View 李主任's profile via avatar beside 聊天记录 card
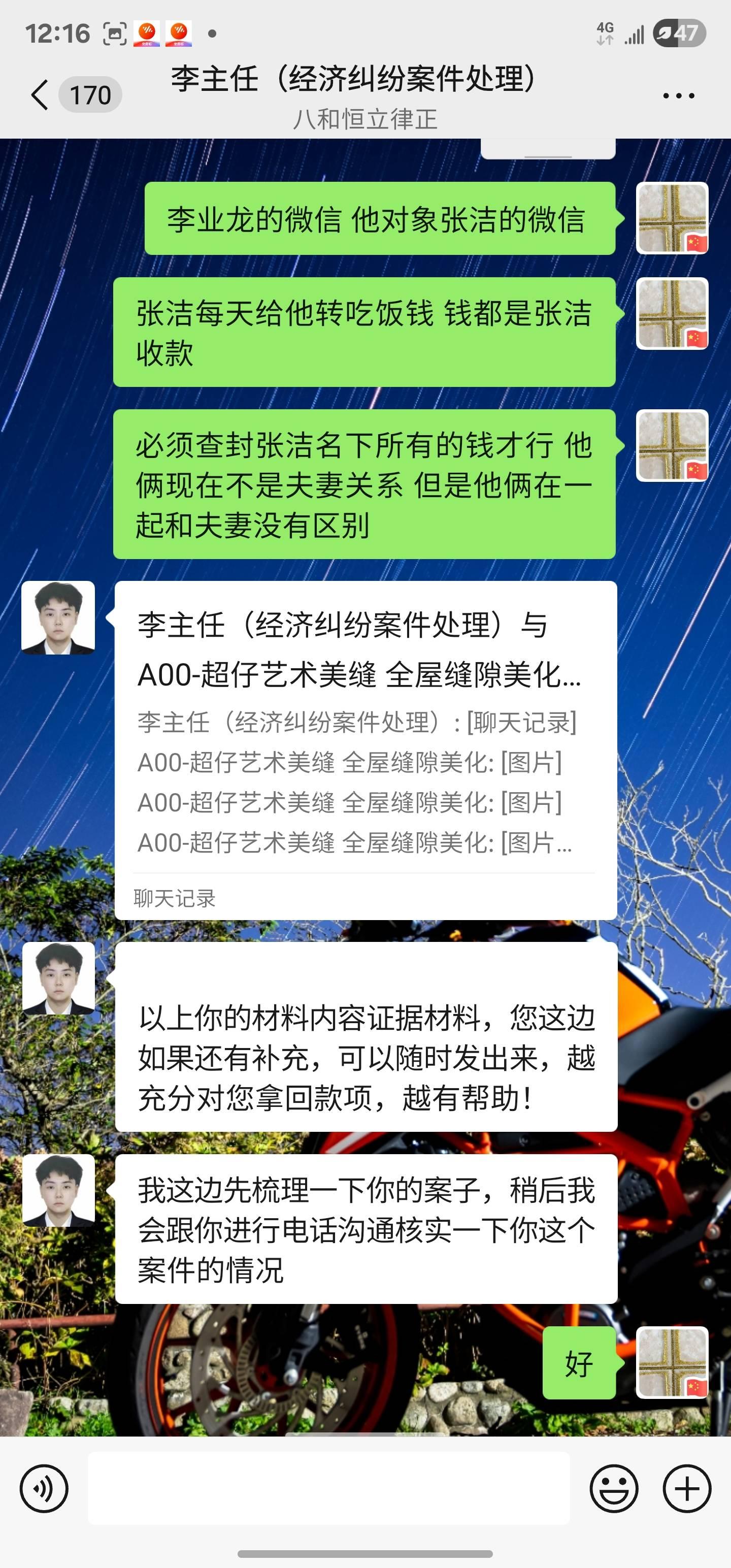Screen dimensions: 731x1568 point(58,618)
